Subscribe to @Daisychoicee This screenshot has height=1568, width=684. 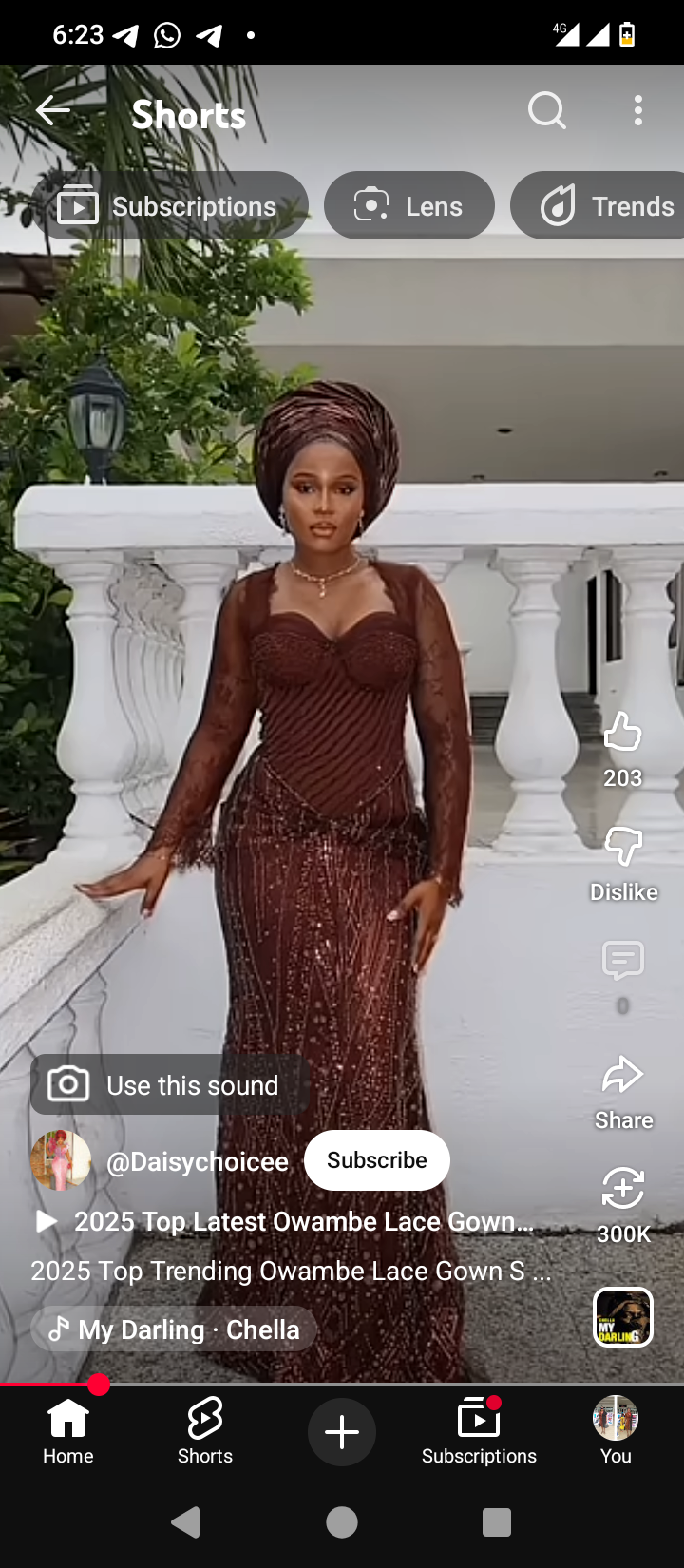377,1160
